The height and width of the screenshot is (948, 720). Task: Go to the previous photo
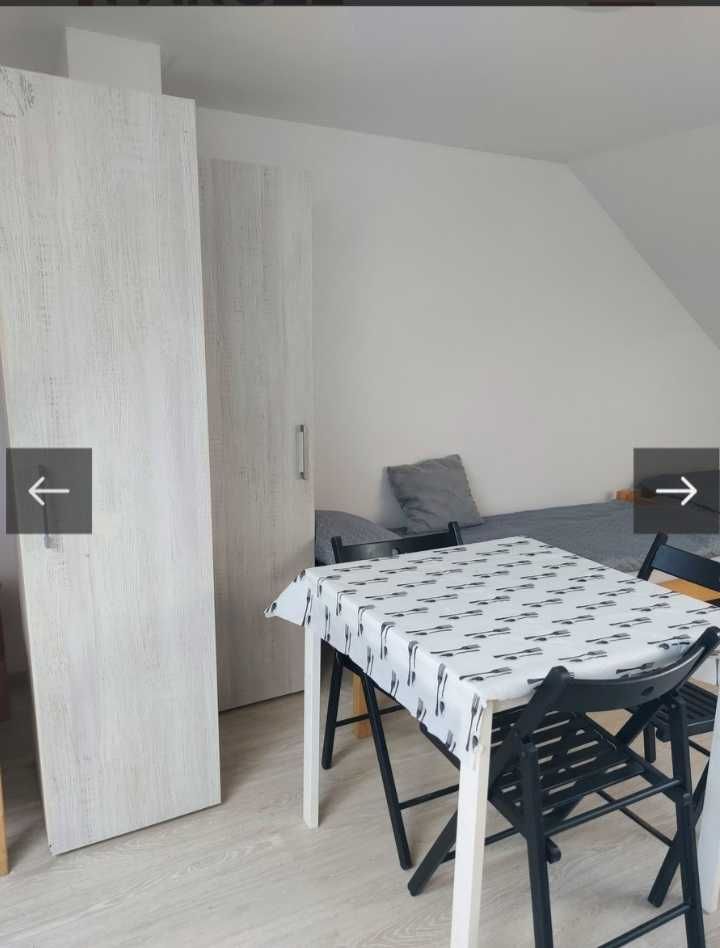point(49,490)
